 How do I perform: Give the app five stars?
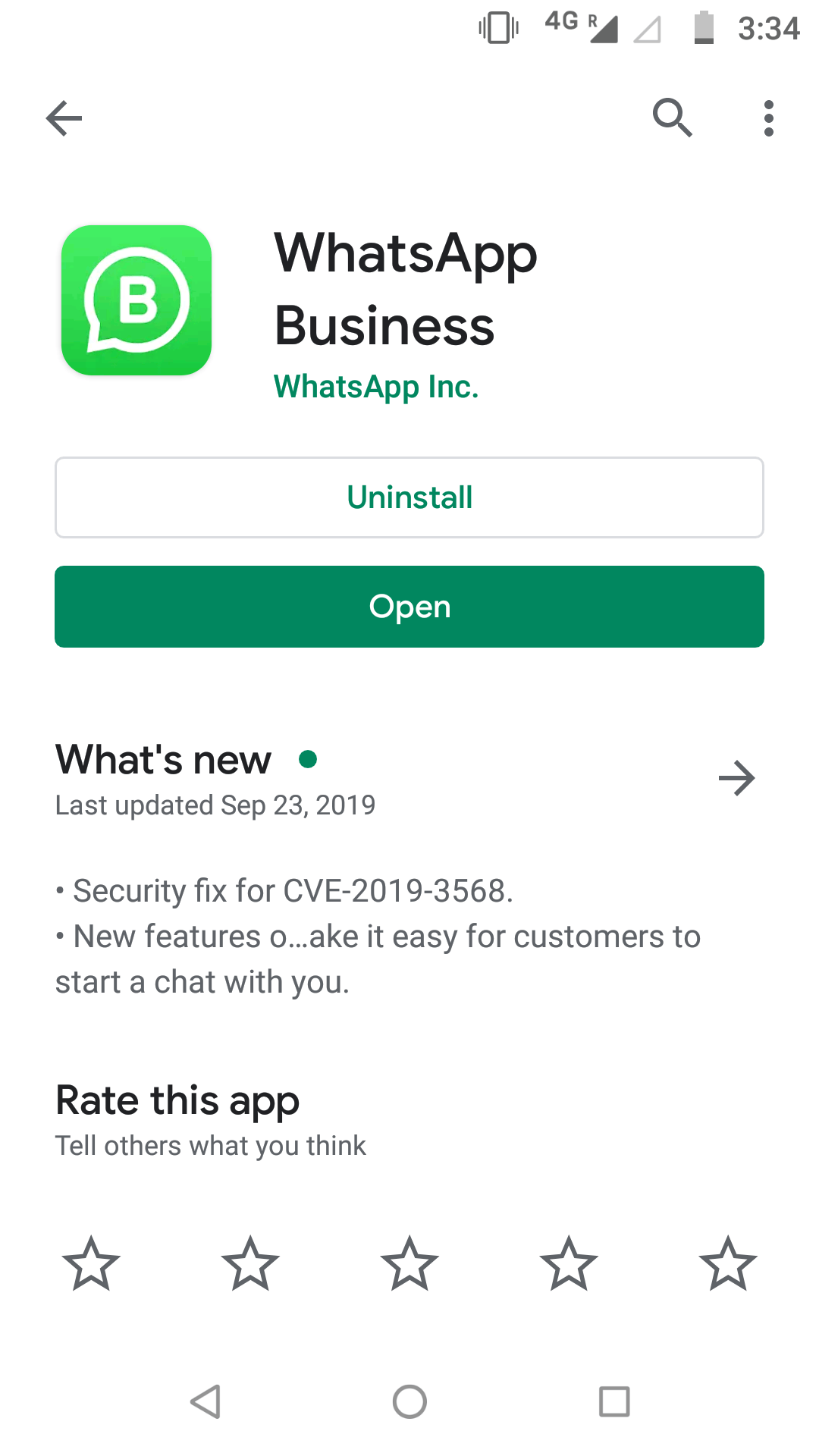[728, 1263]
